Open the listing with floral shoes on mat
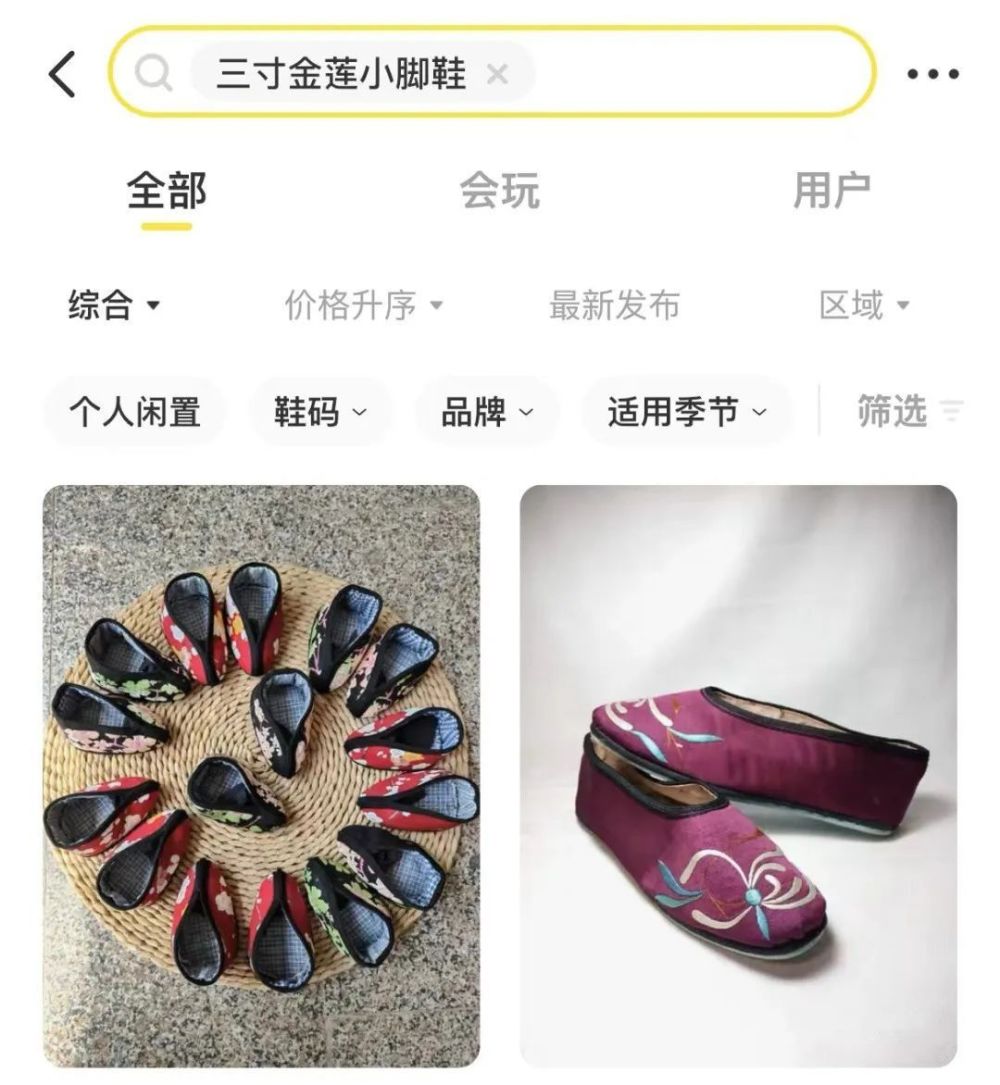 261,775
